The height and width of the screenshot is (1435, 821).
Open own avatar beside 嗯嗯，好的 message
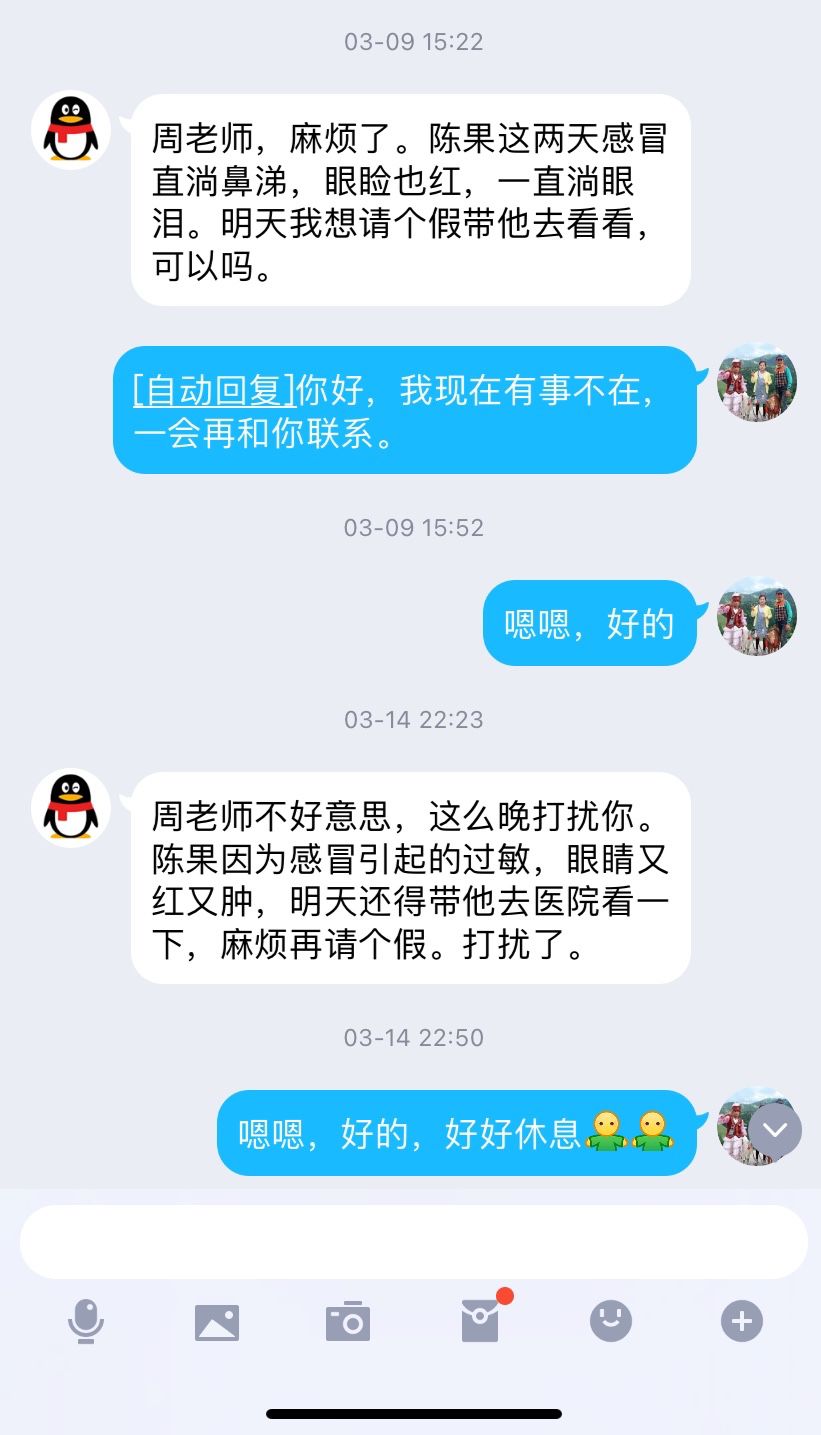tap(757, 617)
